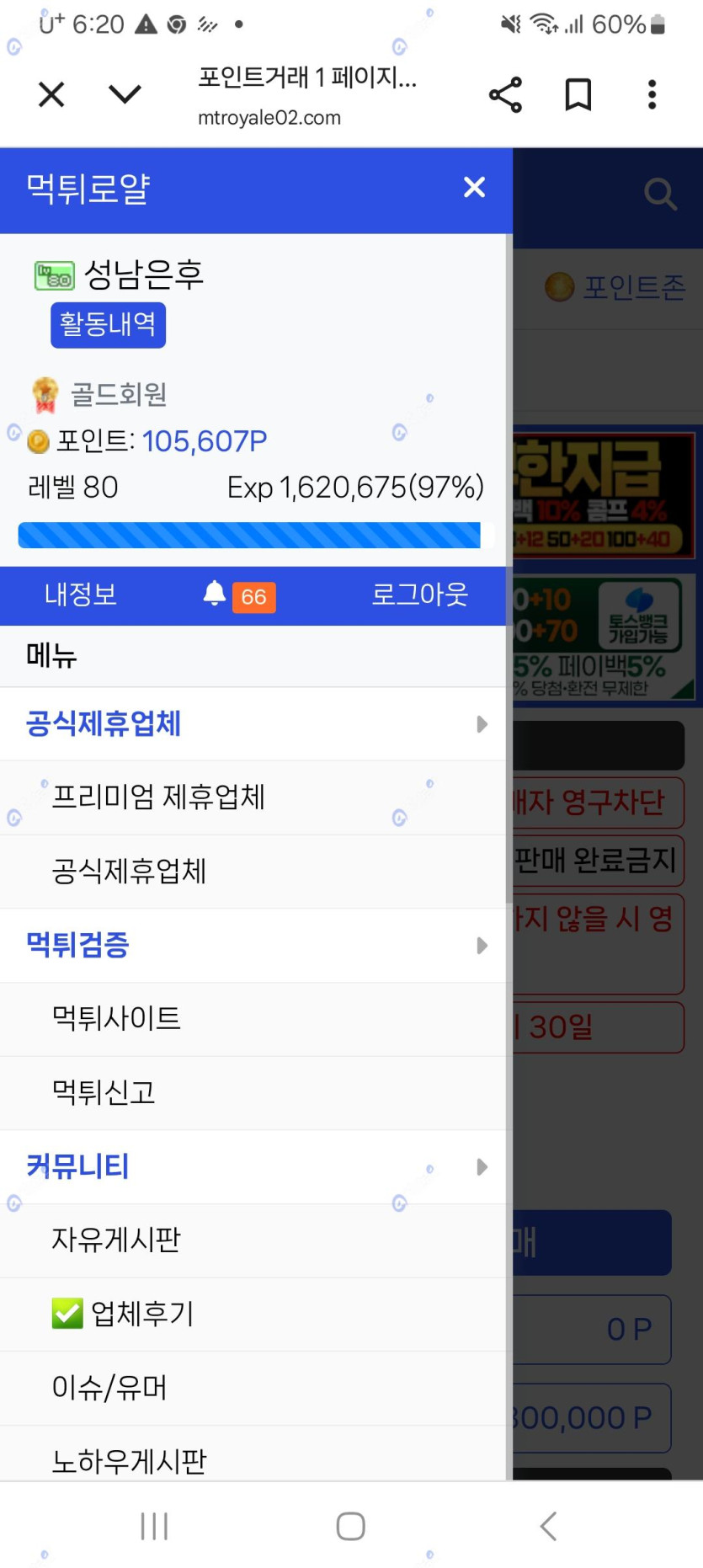703x1568 pixels.
Task: Close the 먹튀로얄 side drawer
Action: (475, 187)
